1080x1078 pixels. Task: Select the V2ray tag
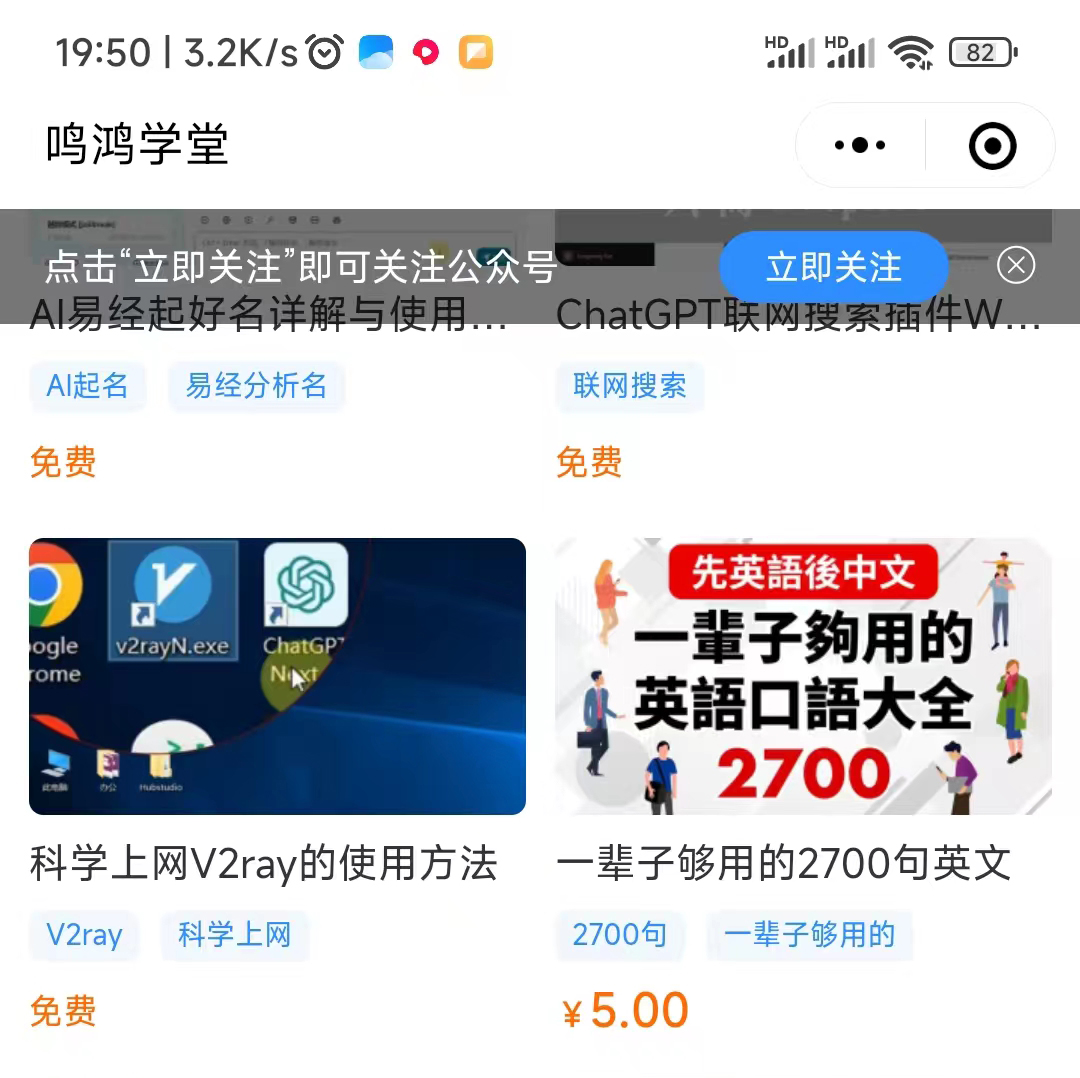pos(84,936)
